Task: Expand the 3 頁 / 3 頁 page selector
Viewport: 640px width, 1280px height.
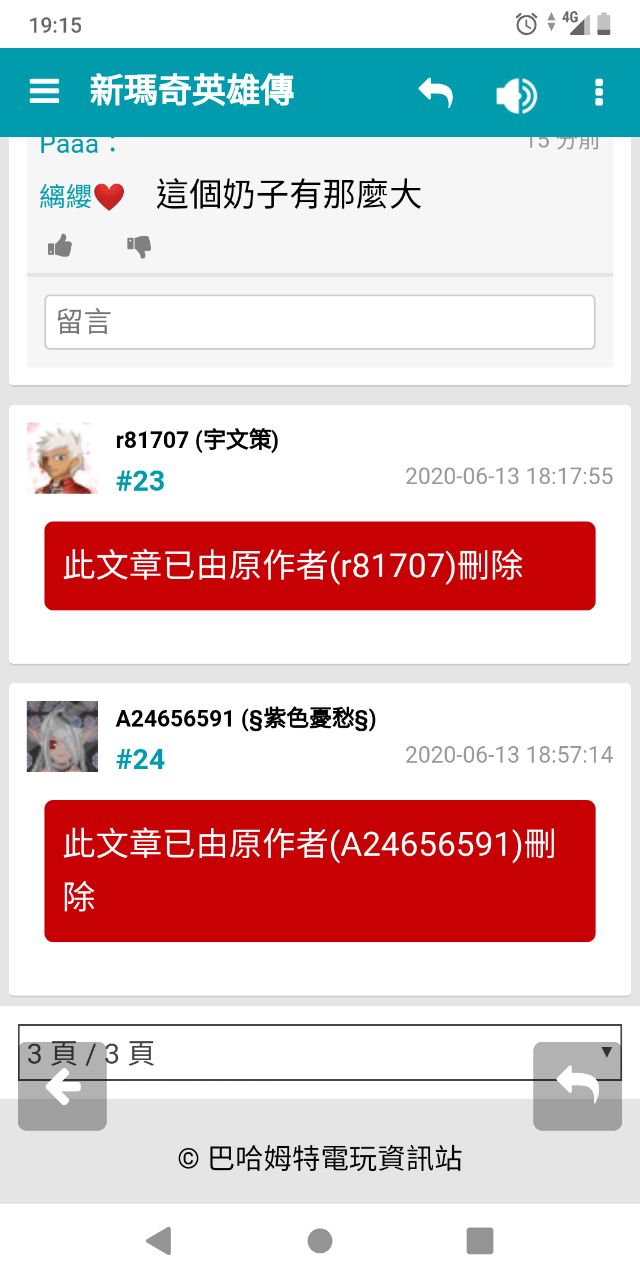Action: 320,1052
